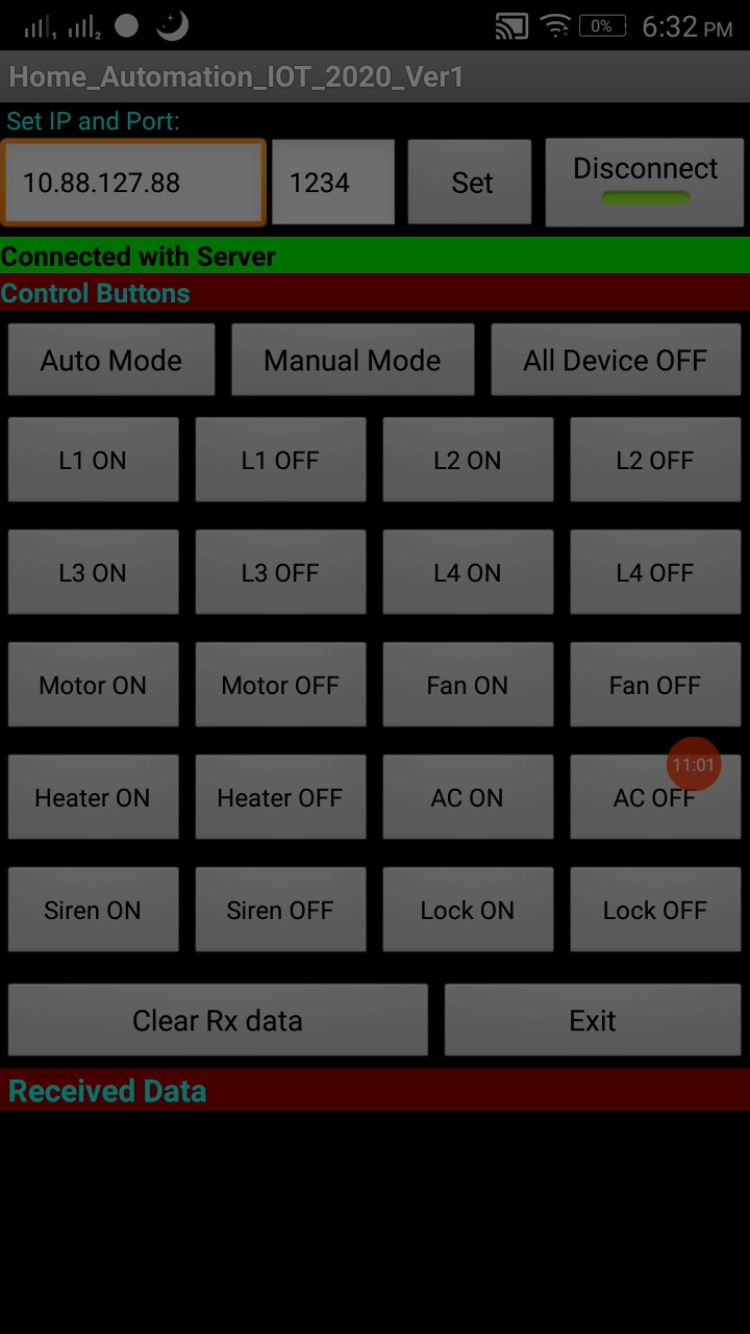This screenshot has width=750, height=1334.
Task: Tap the Fan OFF button
Action: click(x=655, y=685)
